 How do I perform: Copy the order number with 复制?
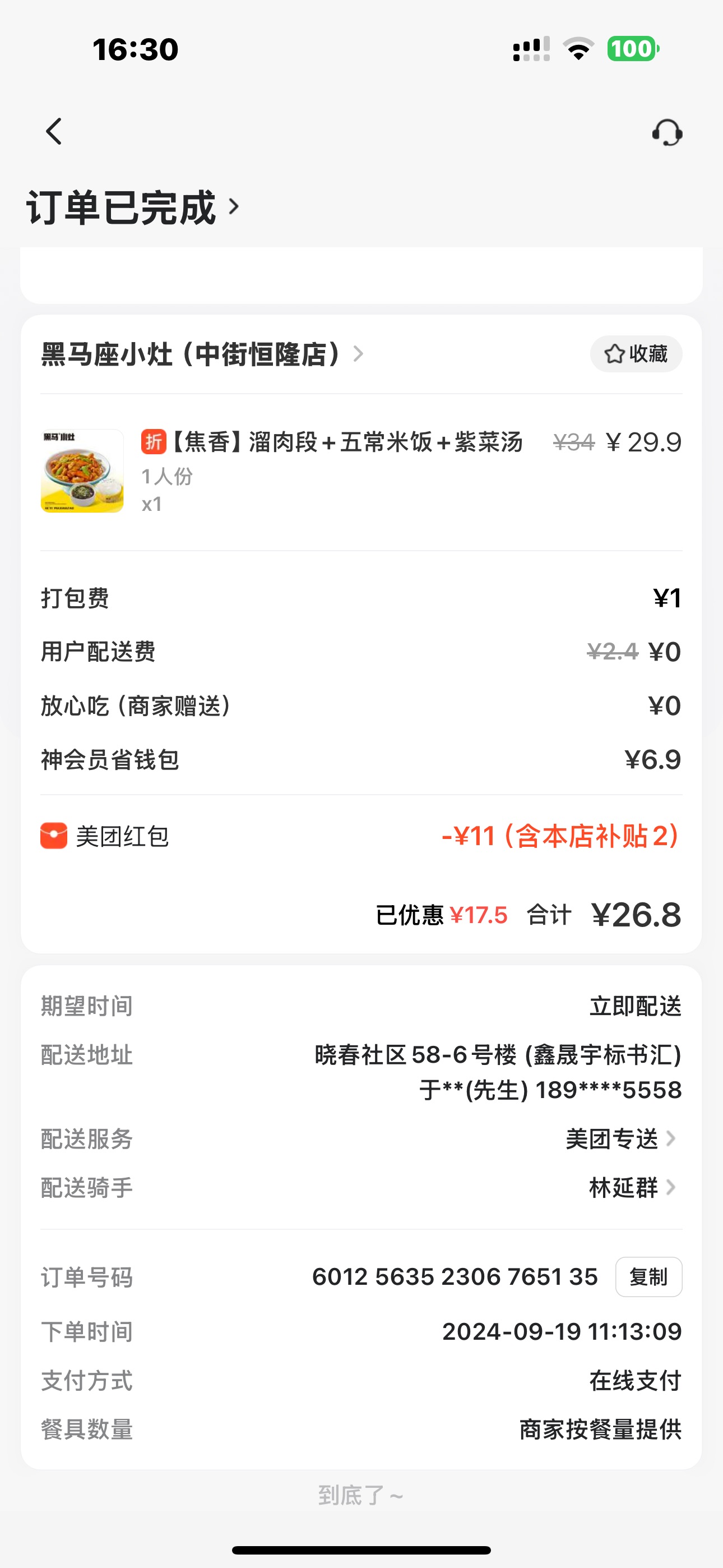(x=648, y=1276)
